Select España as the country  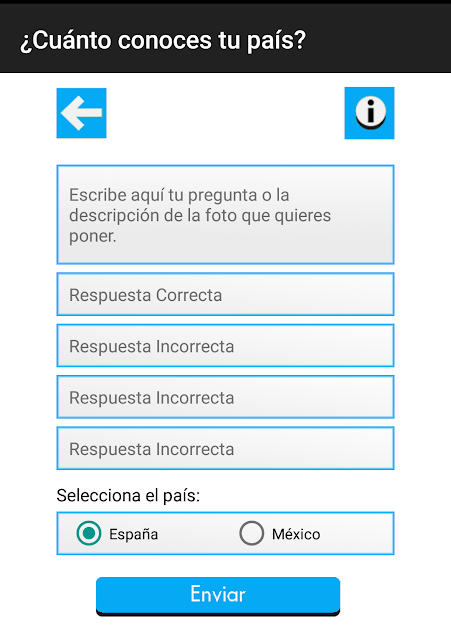click(x=118, y=533)
